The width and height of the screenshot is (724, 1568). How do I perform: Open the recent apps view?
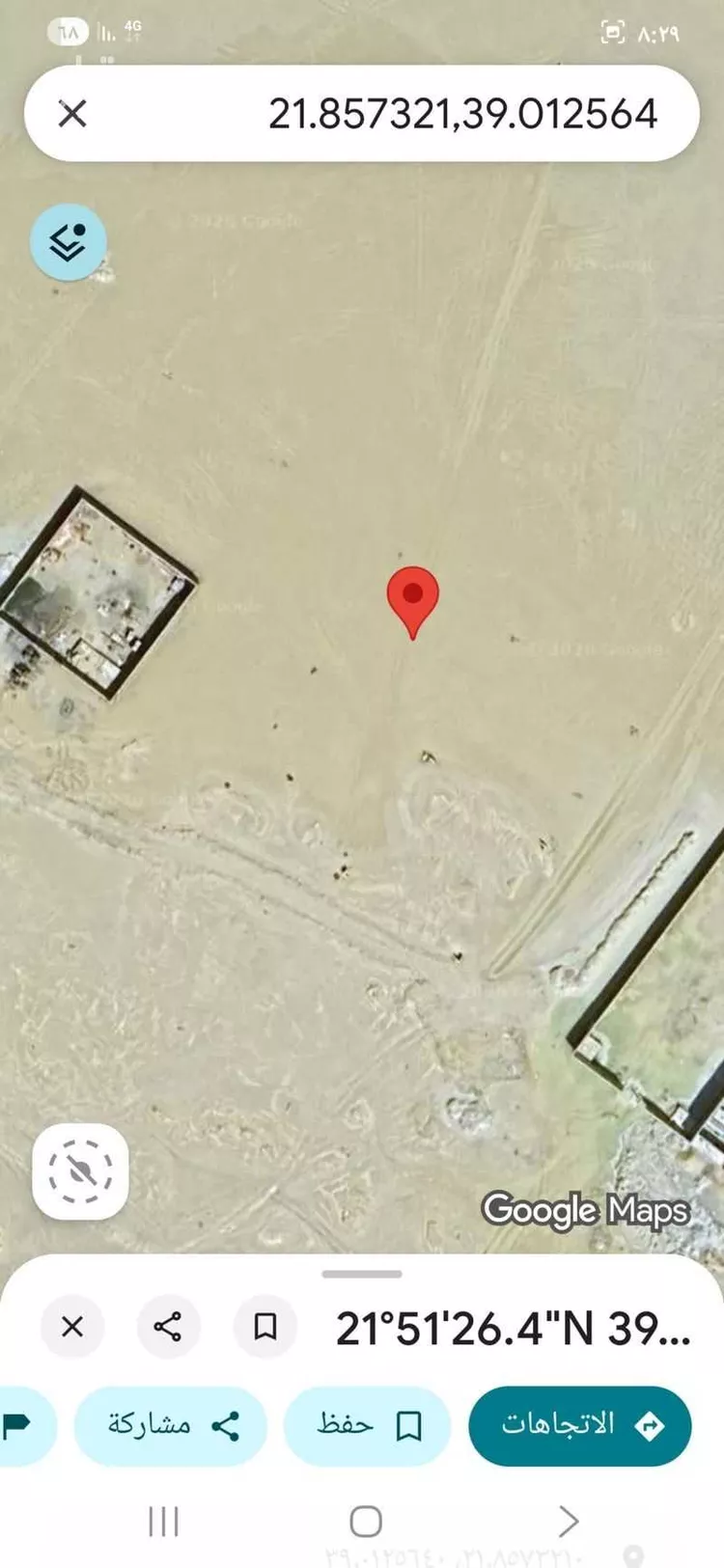tap(164, 1522)
